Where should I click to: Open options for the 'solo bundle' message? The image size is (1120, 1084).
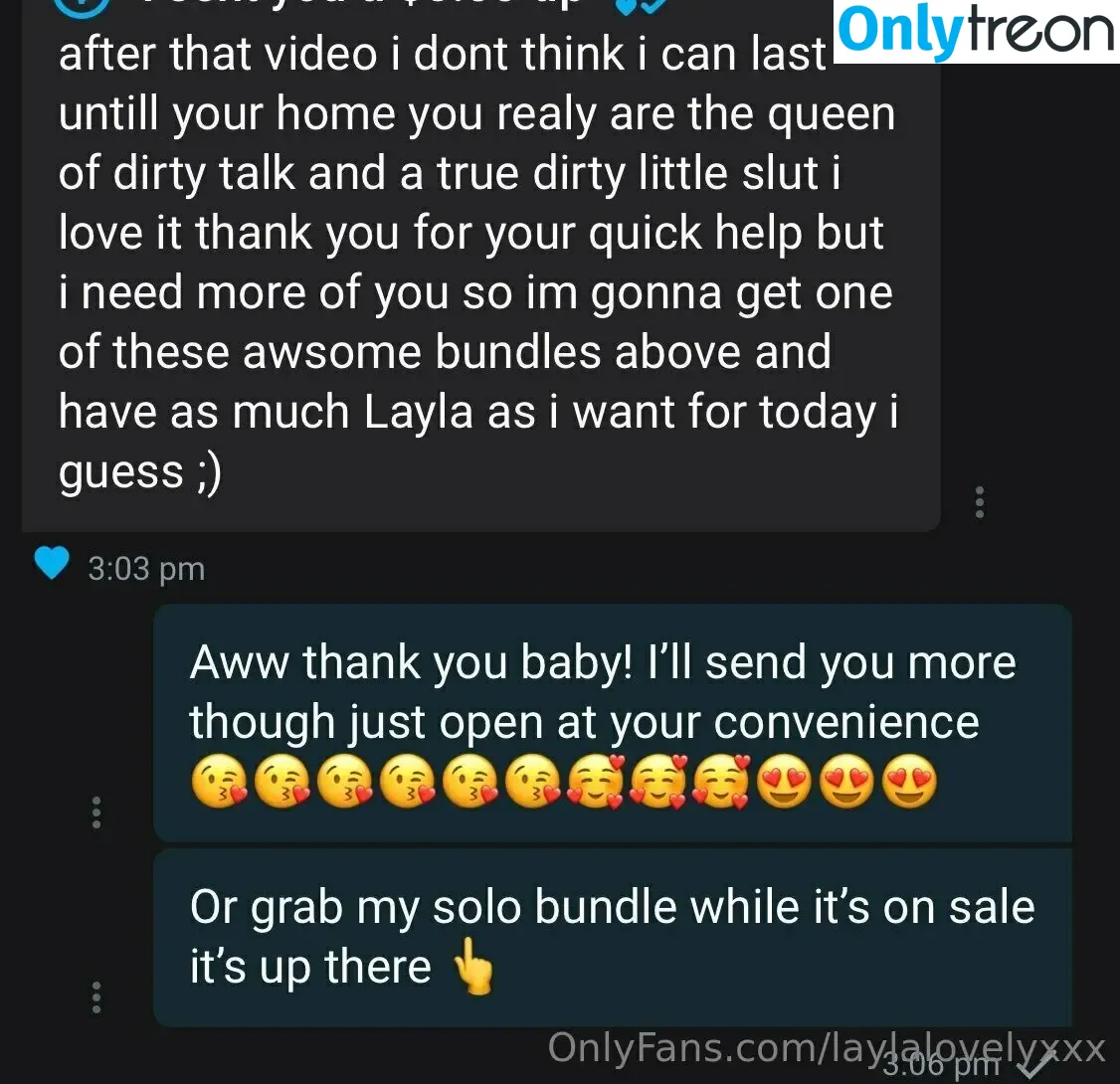(x=96, y=996)
